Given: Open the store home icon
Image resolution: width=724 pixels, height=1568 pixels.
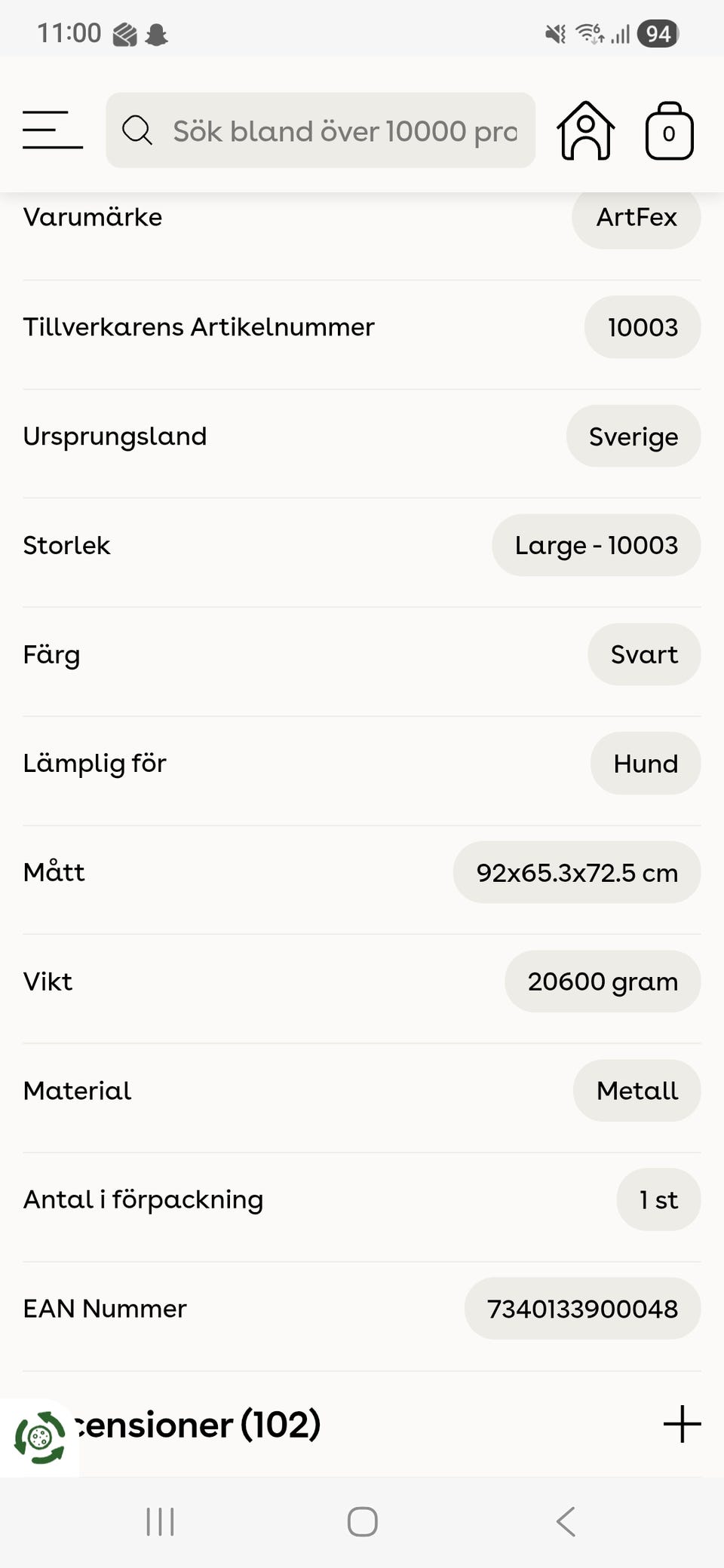Looking at the screenshot, I should pos(585,130).
